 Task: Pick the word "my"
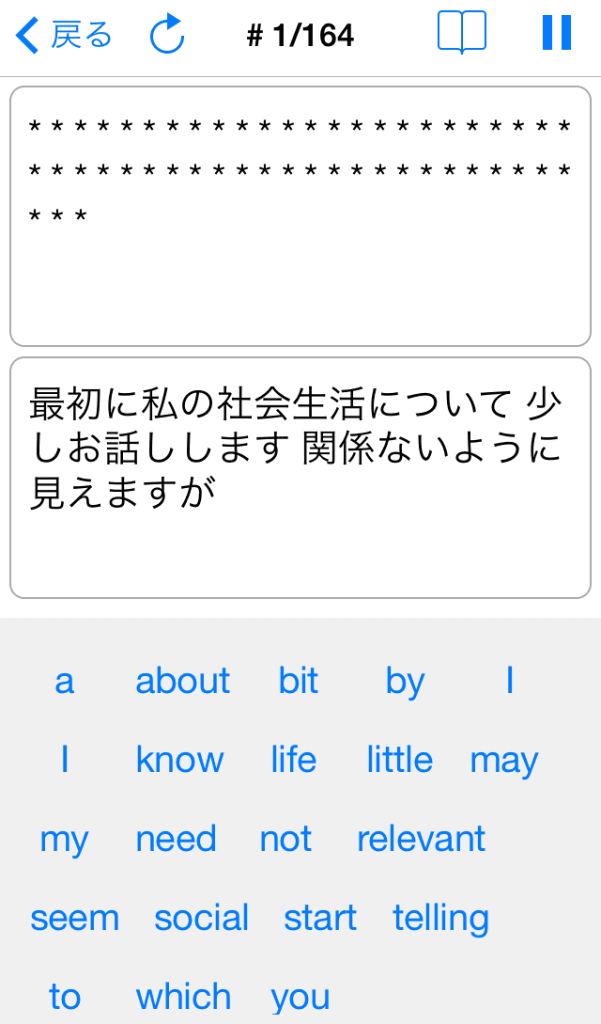point(64,841)
